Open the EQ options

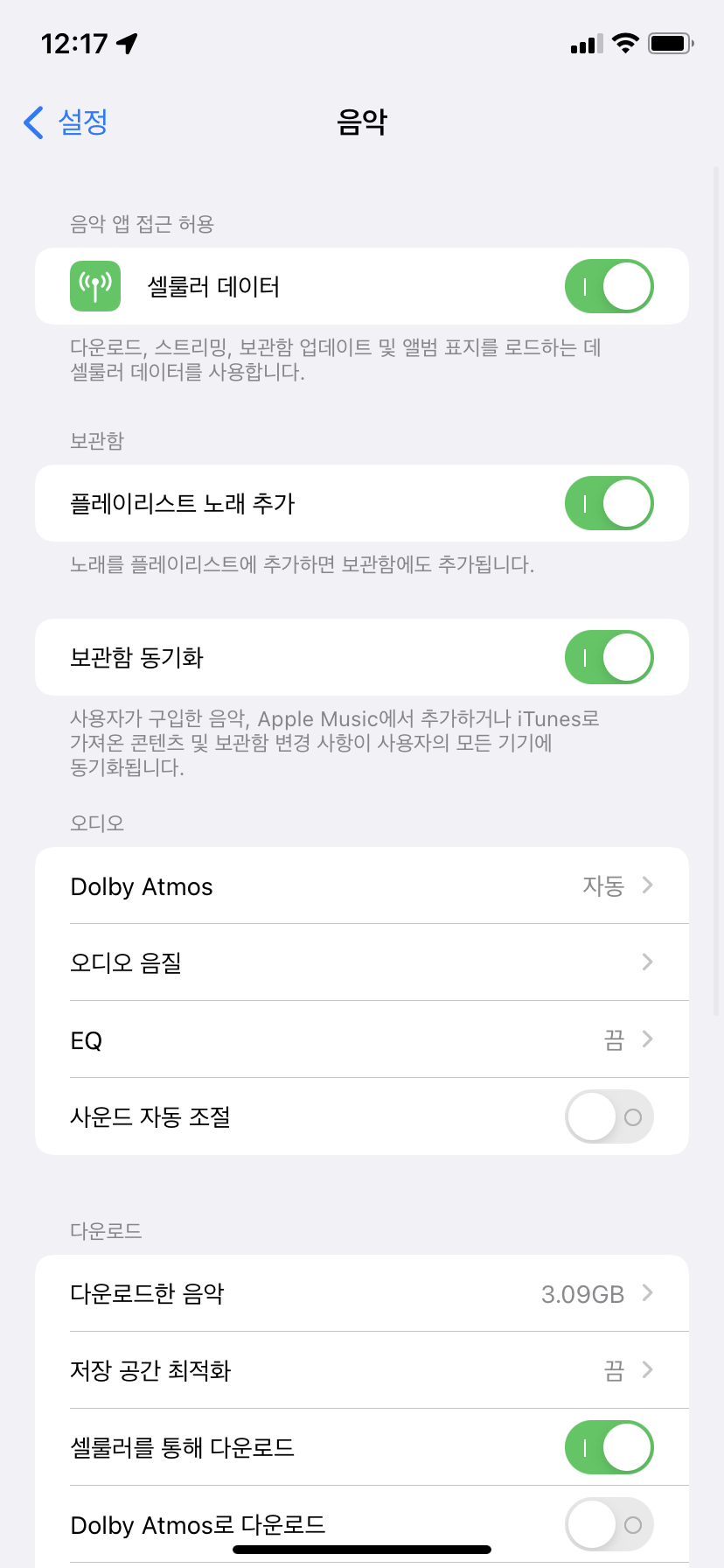point(361,1039)
